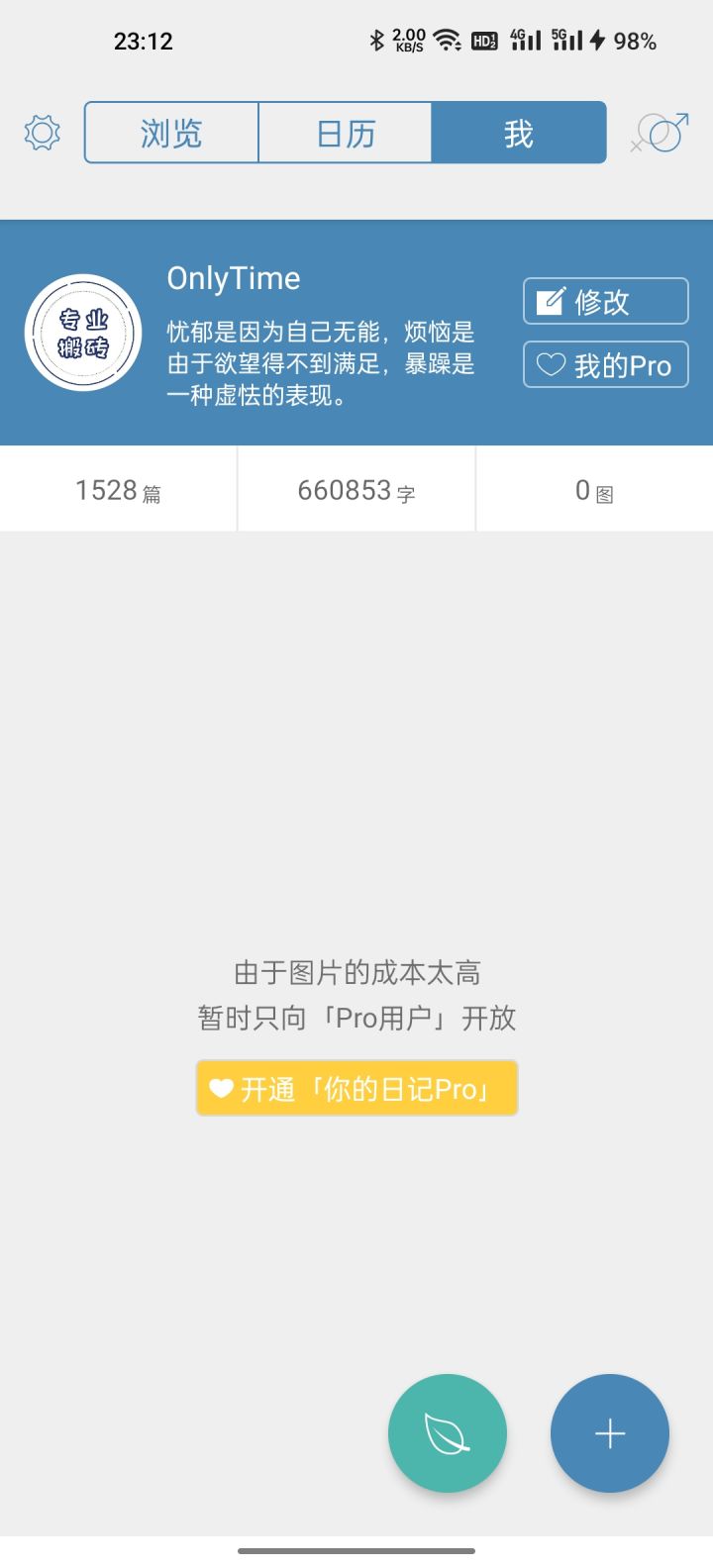713x1568 pixels.
Task: Open the 日历 calendar tab
Action: tap(345, 132)
